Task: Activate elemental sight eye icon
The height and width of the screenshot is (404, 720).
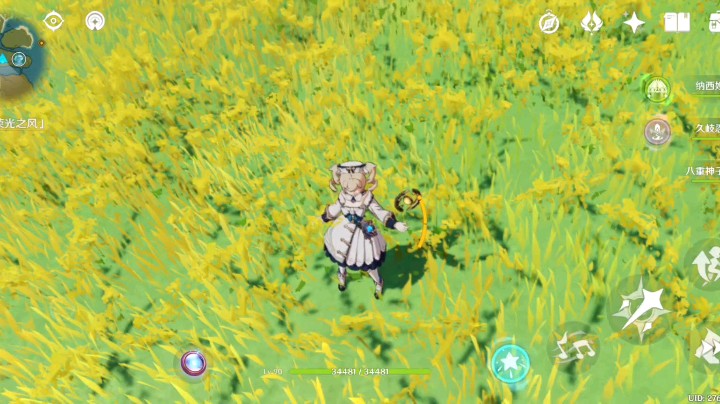Action: click(53, 21)
